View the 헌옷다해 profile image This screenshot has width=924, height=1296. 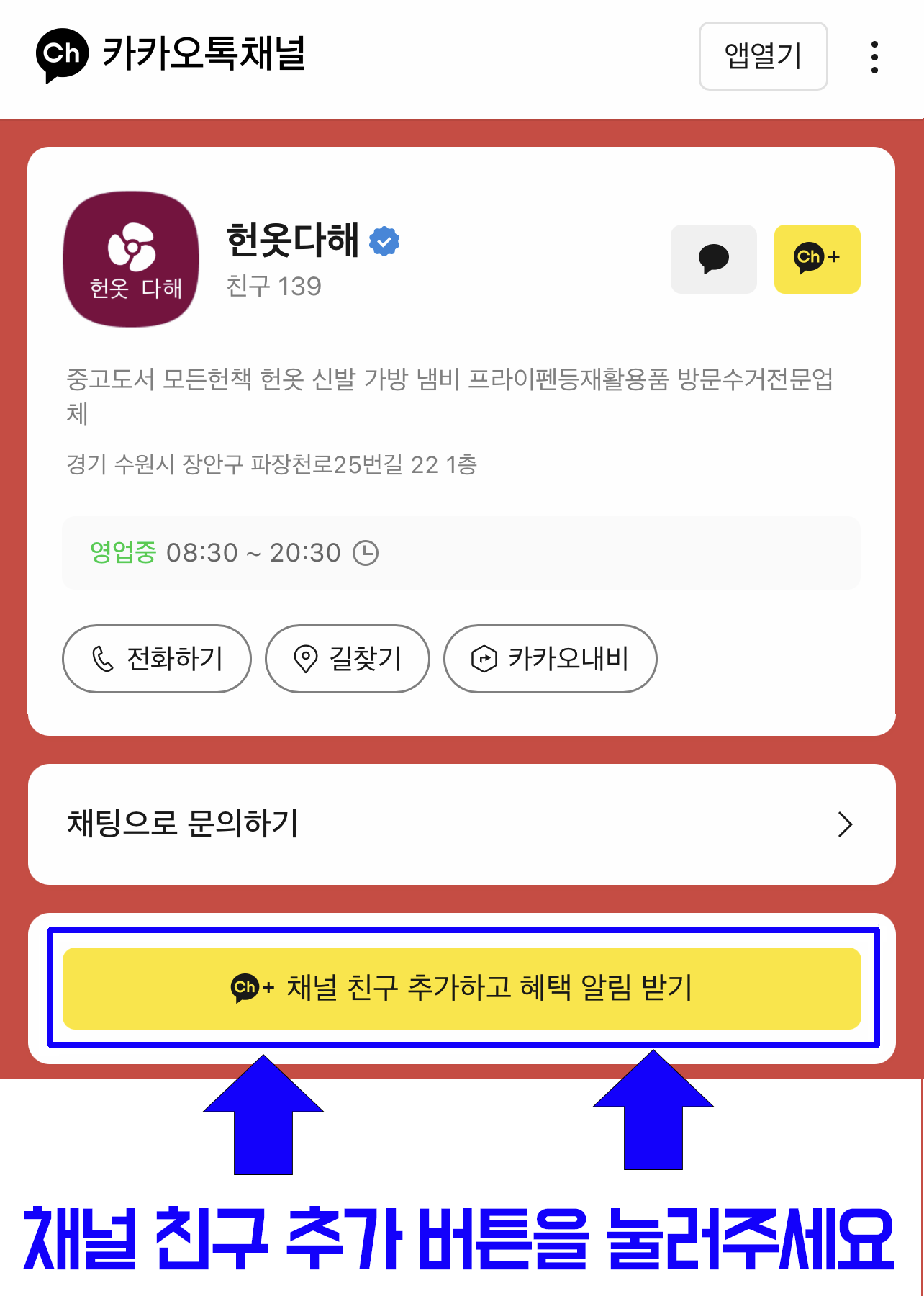pos(132,259)
